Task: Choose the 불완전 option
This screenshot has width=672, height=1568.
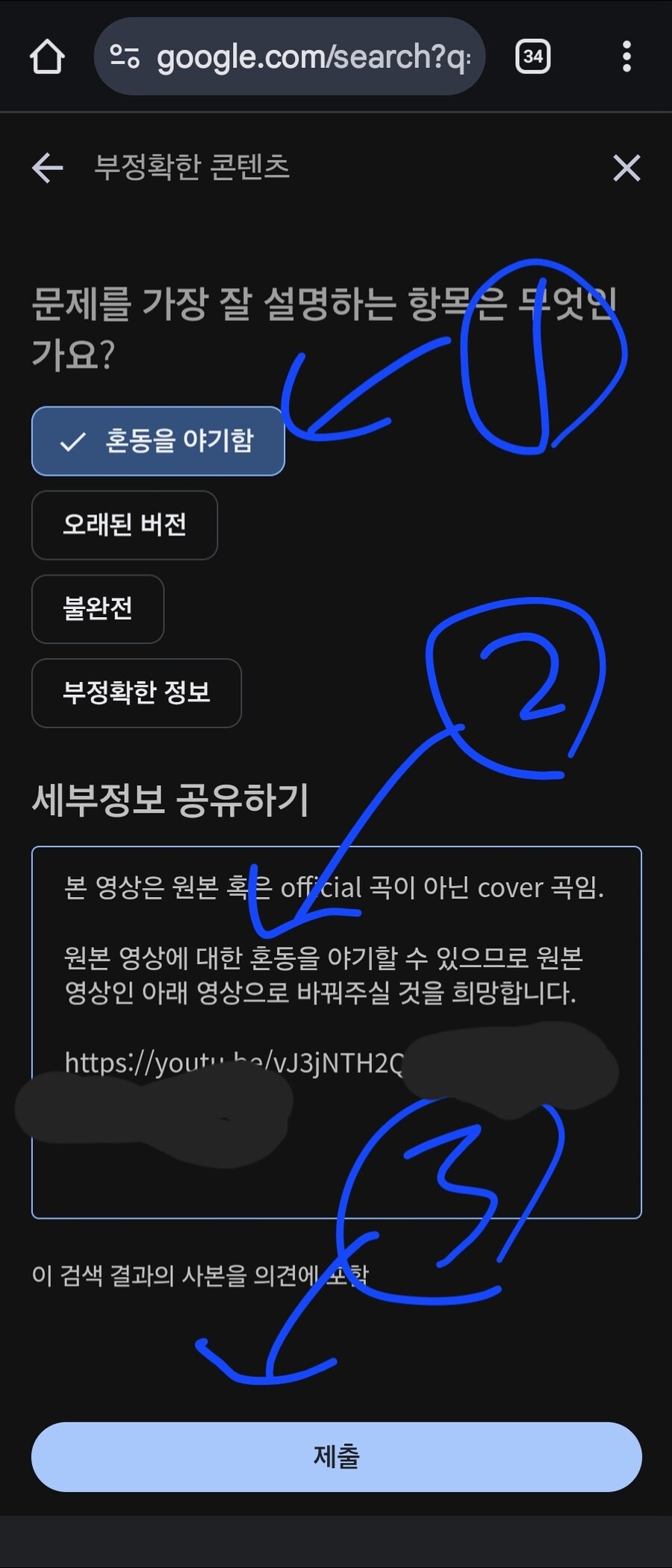Action: (x=98, y=609)
